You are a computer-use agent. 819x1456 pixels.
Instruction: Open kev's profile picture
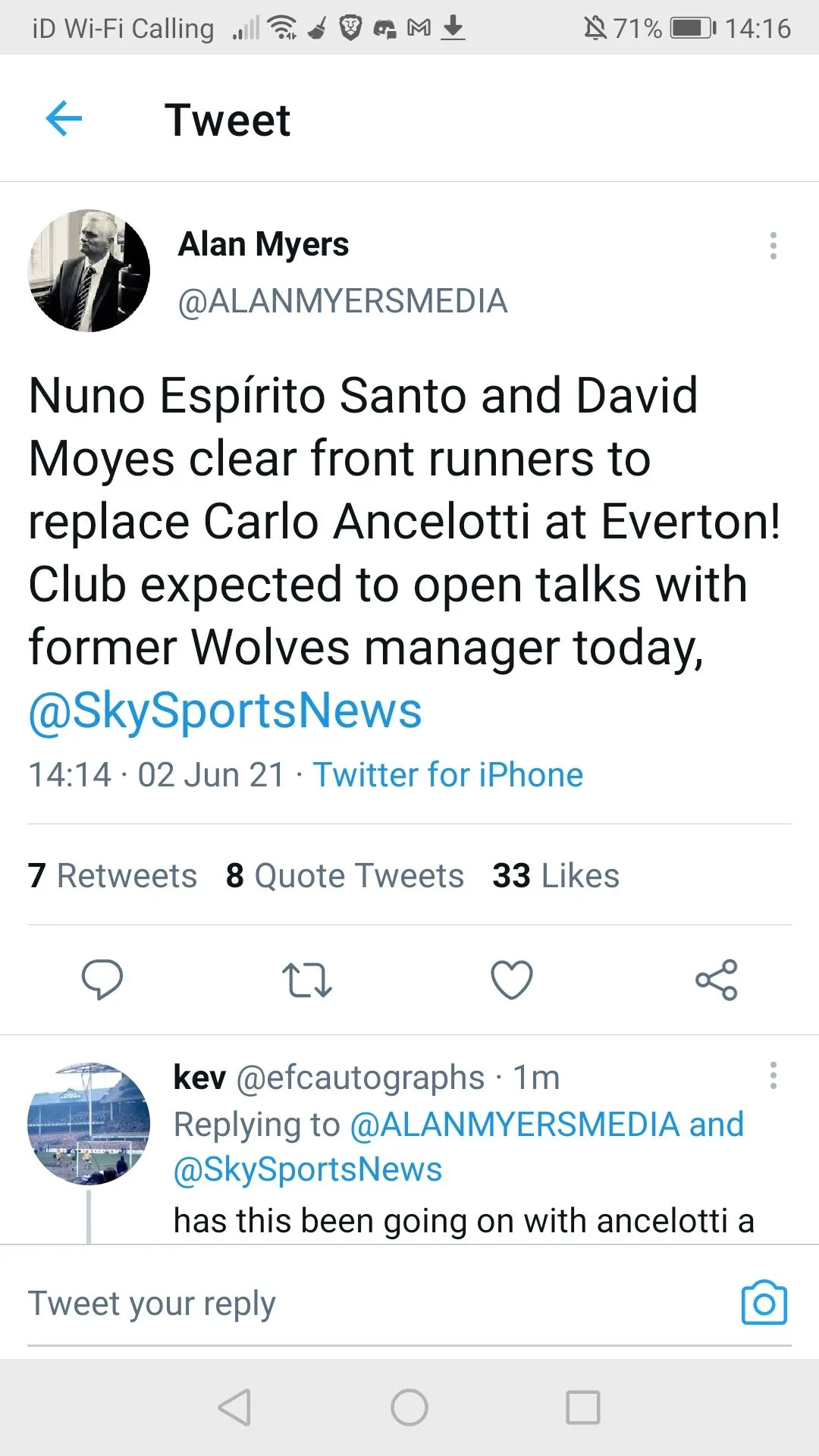pos(89,1123)
